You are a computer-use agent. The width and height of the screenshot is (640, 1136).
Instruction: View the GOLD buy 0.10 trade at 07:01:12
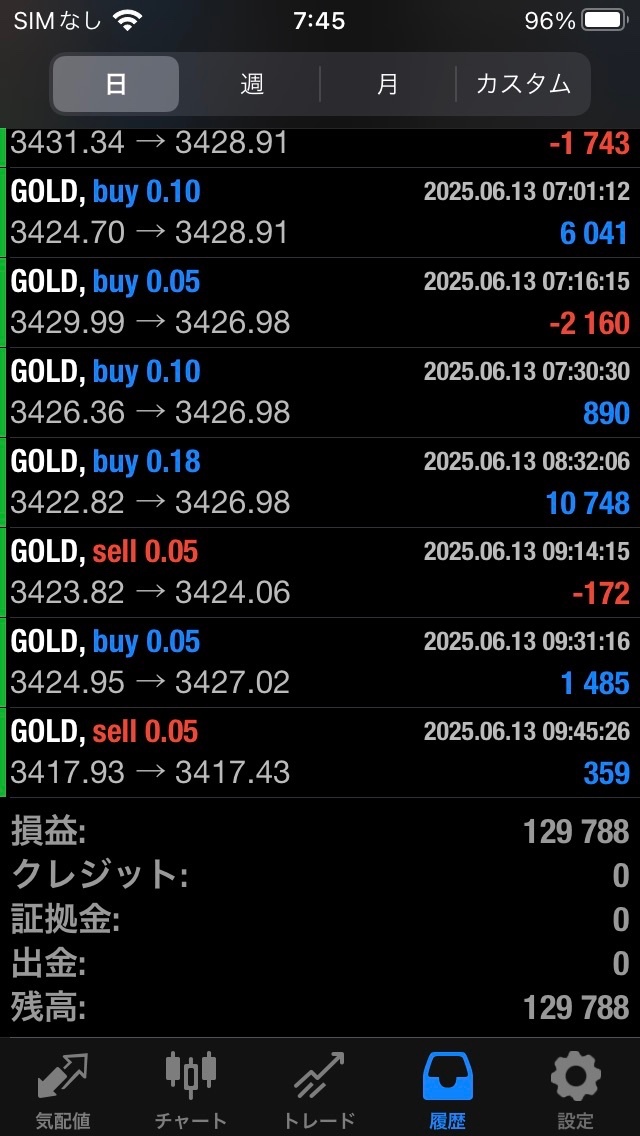[x=320, y=213]
